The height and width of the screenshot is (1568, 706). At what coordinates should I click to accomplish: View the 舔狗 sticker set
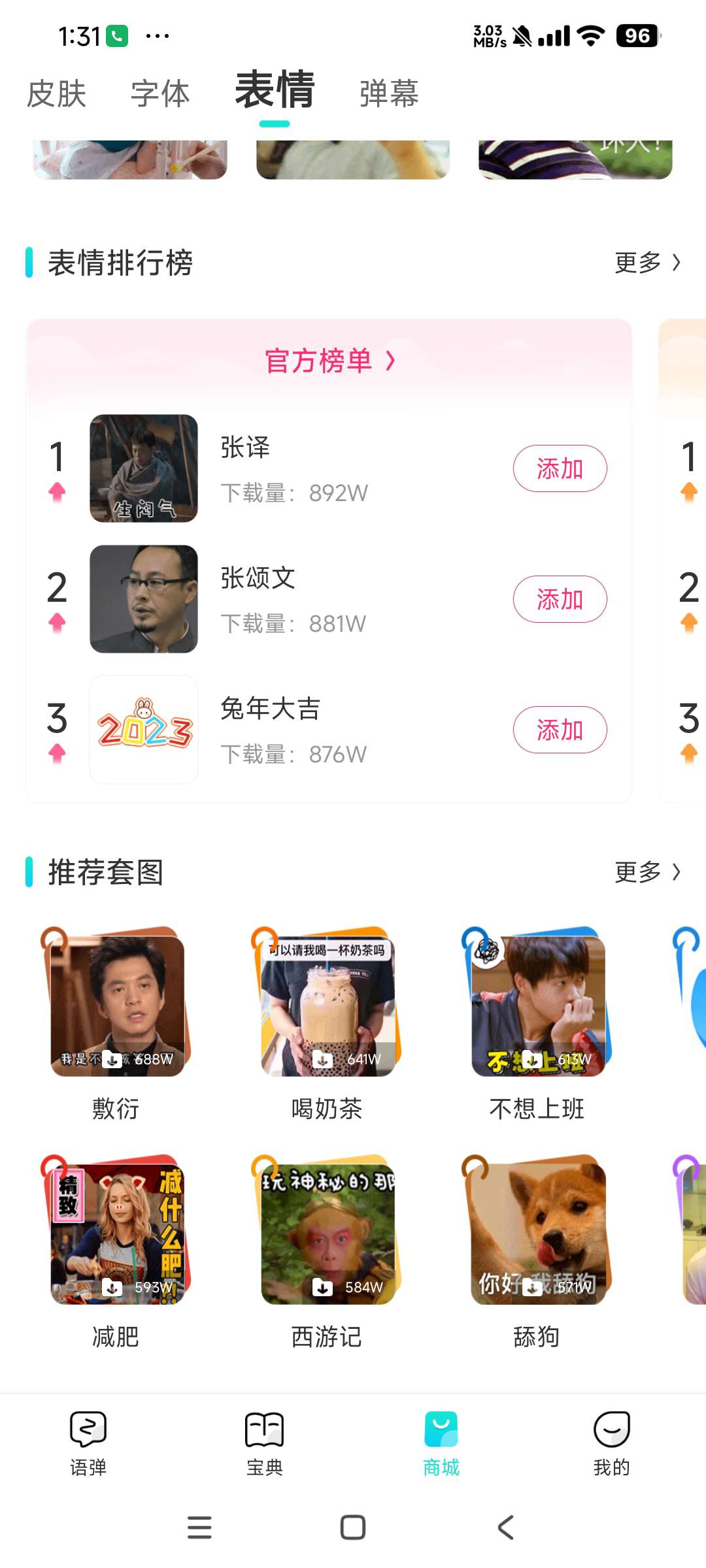click(x=537, y=1235)
